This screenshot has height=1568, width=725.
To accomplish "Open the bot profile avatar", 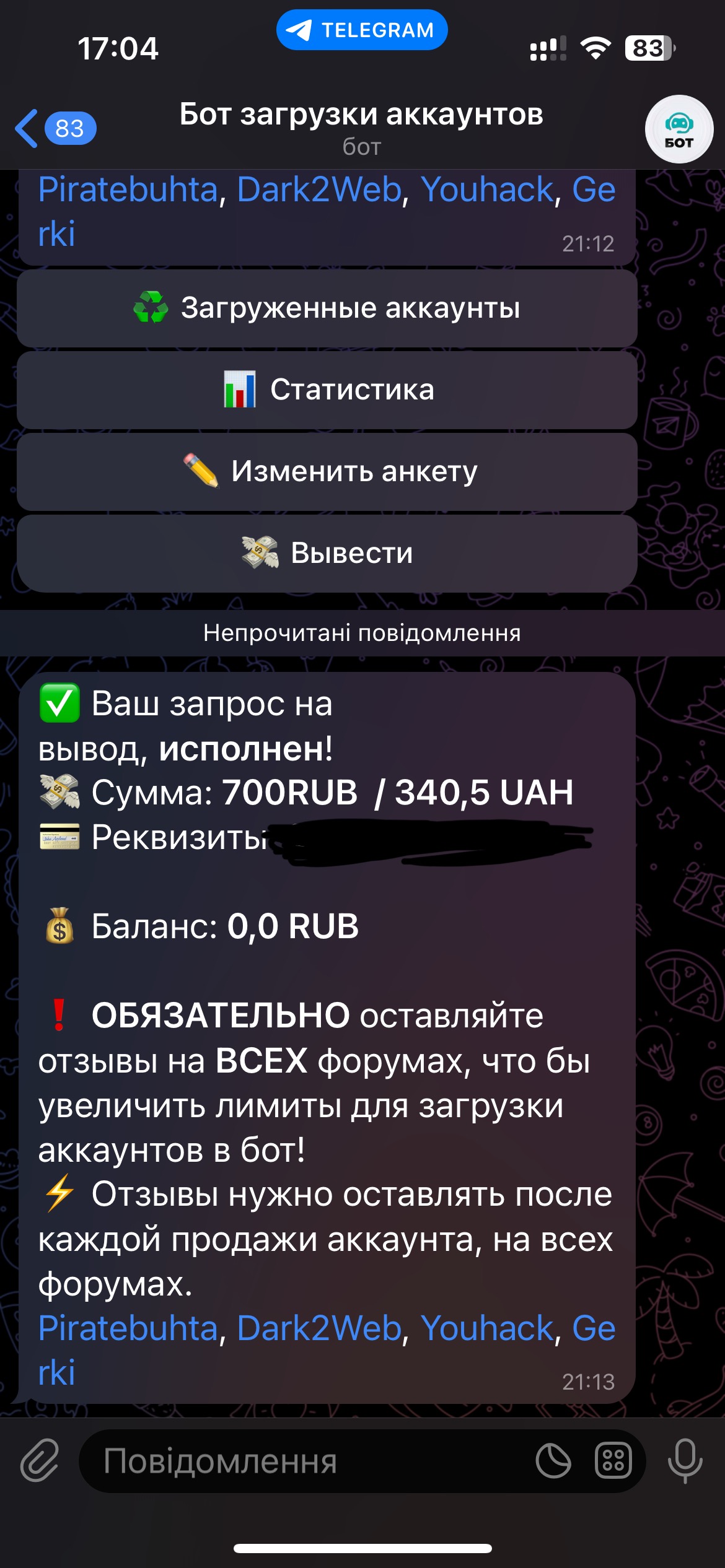I will pyautogui.click(x=679, y=129).
